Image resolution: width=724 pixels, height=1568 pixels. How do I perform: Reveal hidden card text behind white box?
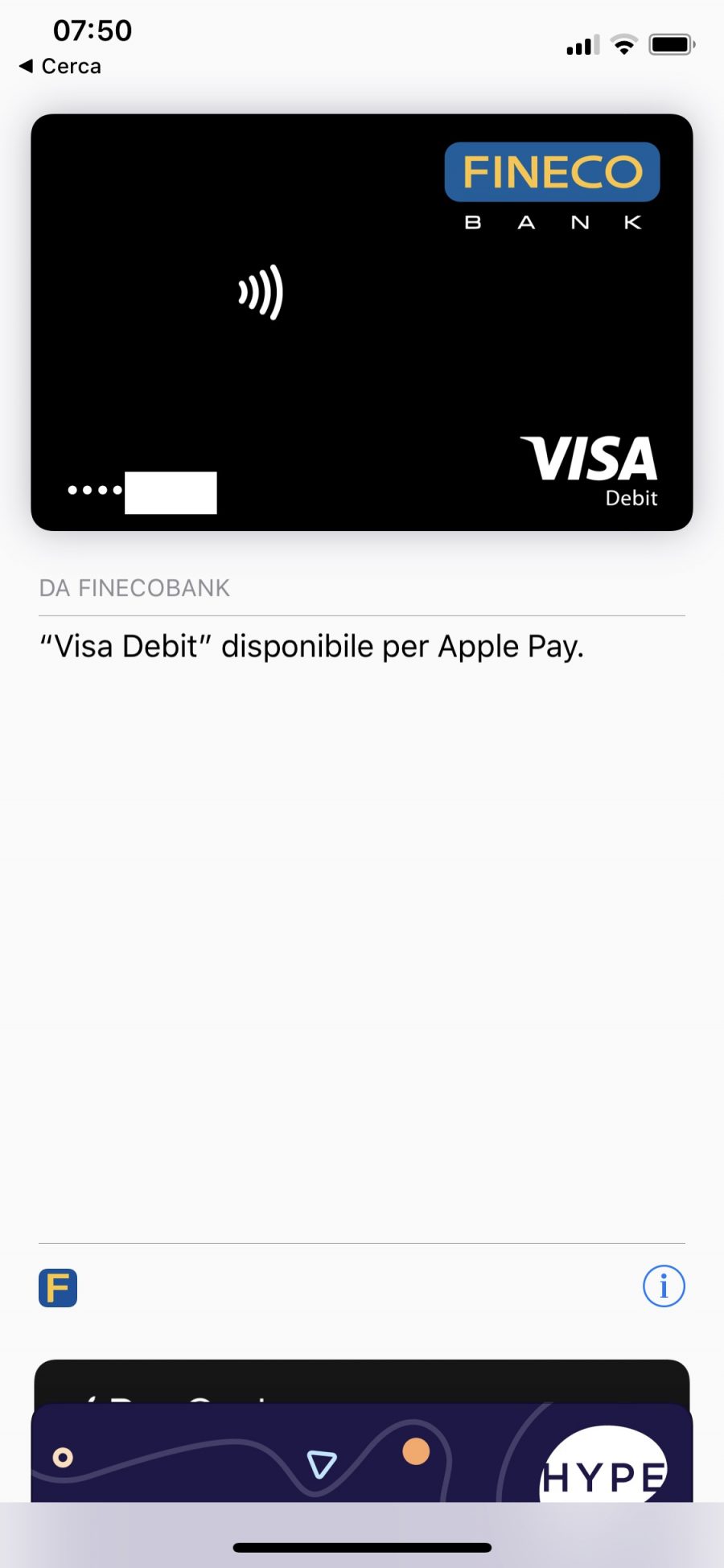point(170,491)
